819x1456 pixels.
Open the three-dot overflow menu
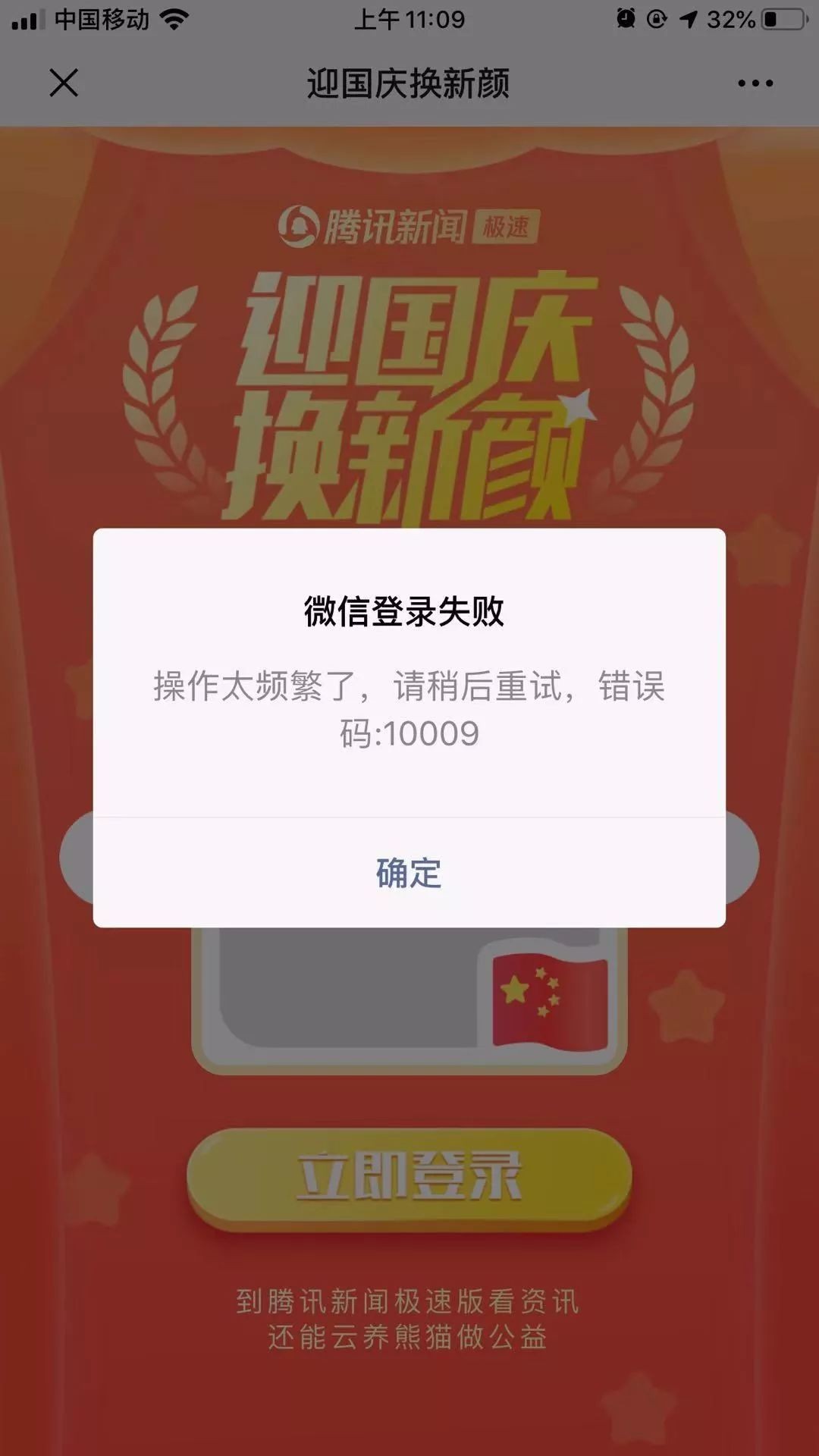(x=755, y=83)
